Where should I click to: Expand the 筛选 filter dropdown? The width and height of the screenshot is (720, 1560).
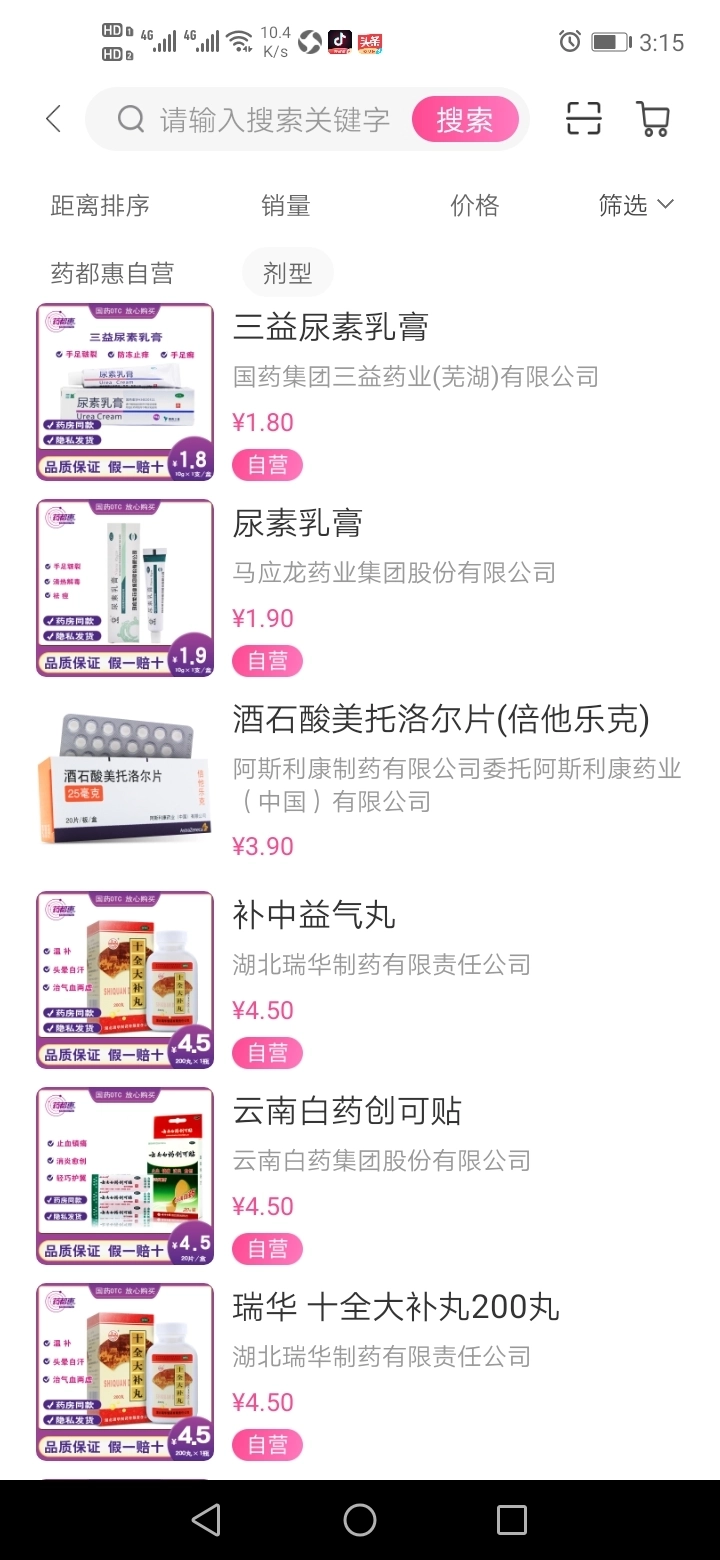pyautogui.click(x=637, y=205)
